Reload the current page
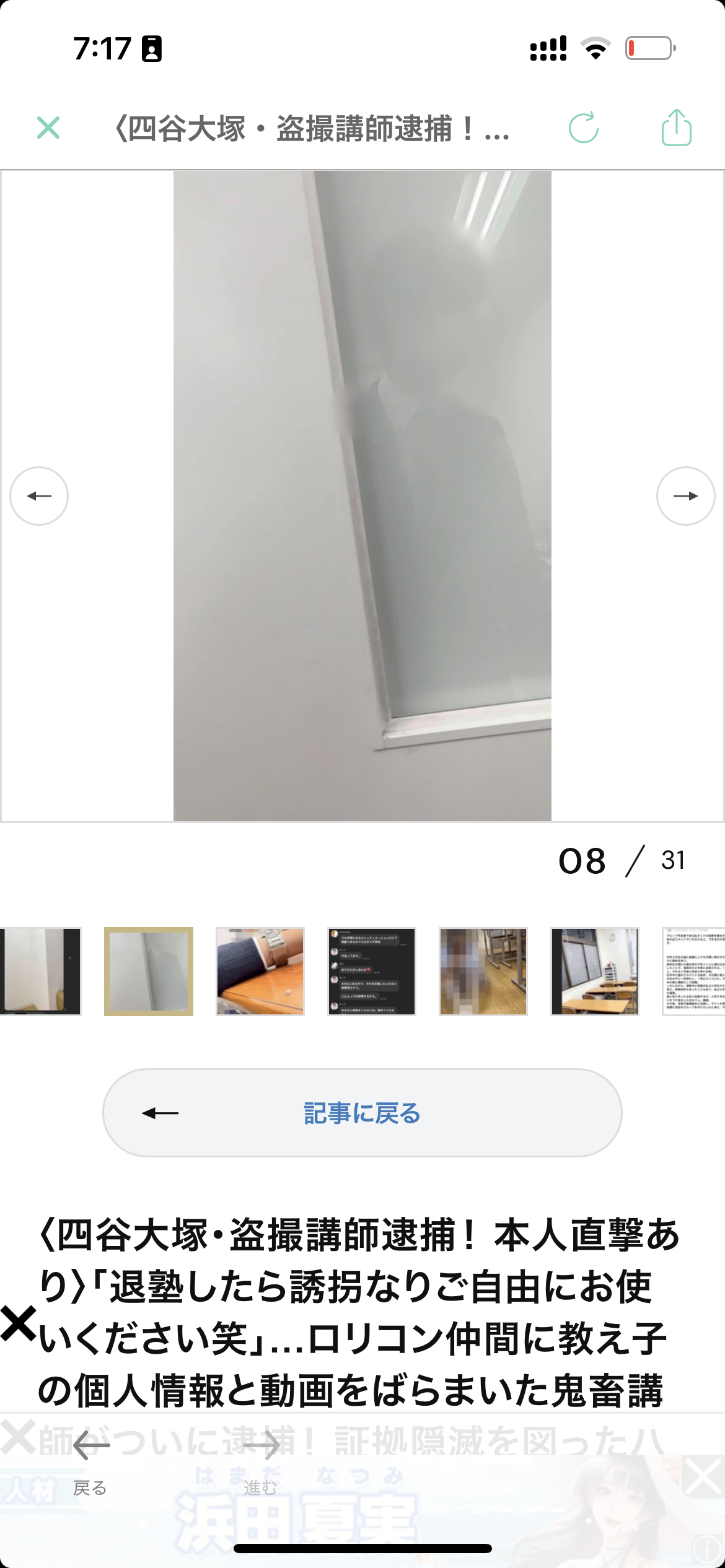Image resolution: width=725 pixels, height=1568 pixels. pyautogui.click(x=583, y=128)
